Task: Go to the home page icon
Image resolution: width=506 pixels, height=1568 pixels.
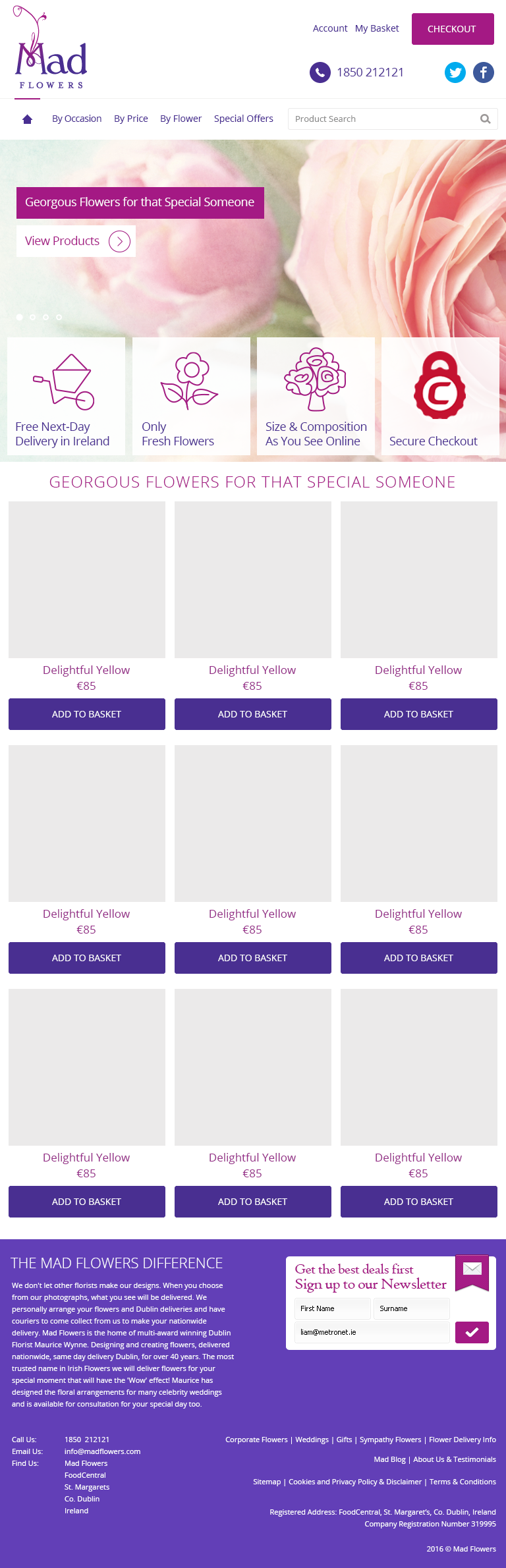Action: pos(27,119)
